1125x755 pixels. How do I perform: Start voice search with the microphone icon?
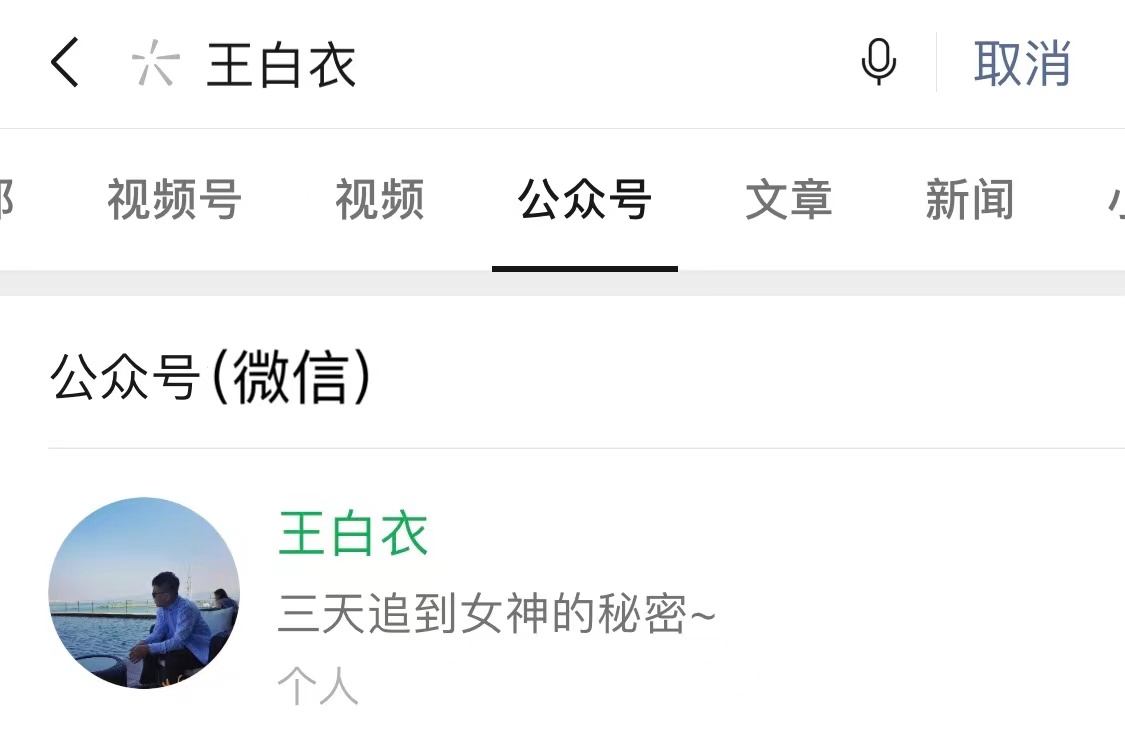click(x=878, y=63)
